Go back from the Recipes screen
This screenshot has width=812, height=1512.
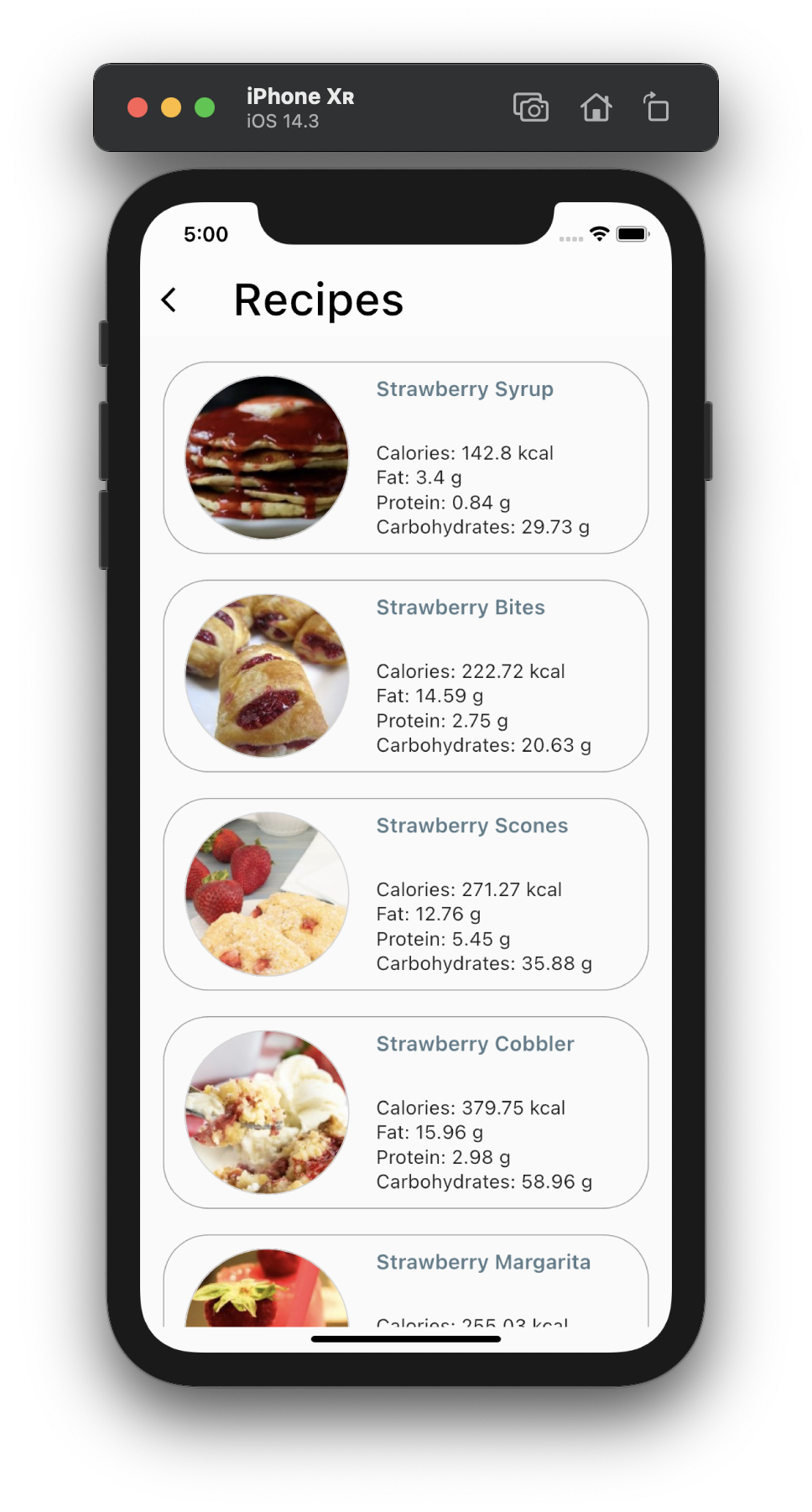click(169, 300)
